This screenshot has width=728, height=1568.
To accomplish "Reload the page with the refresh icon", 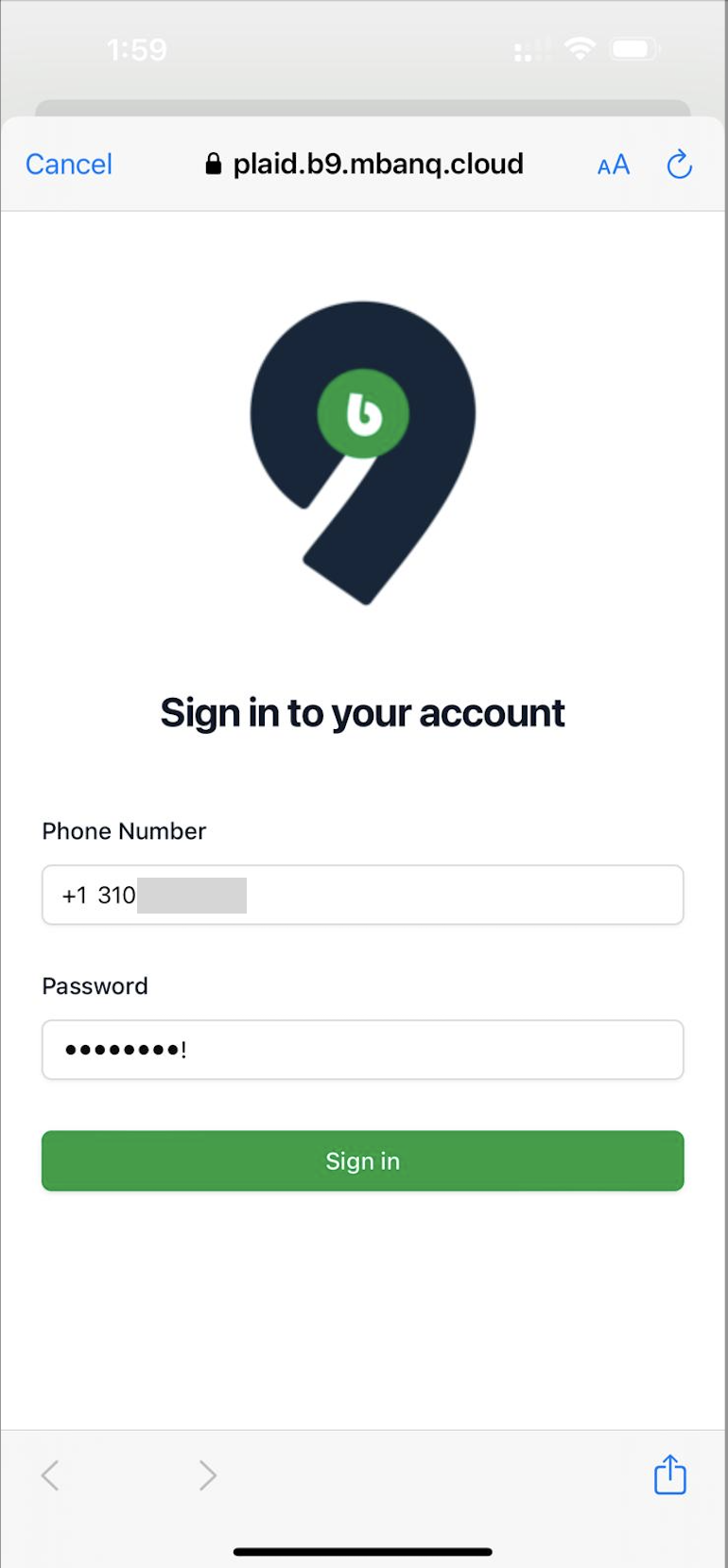I will 679,165.
